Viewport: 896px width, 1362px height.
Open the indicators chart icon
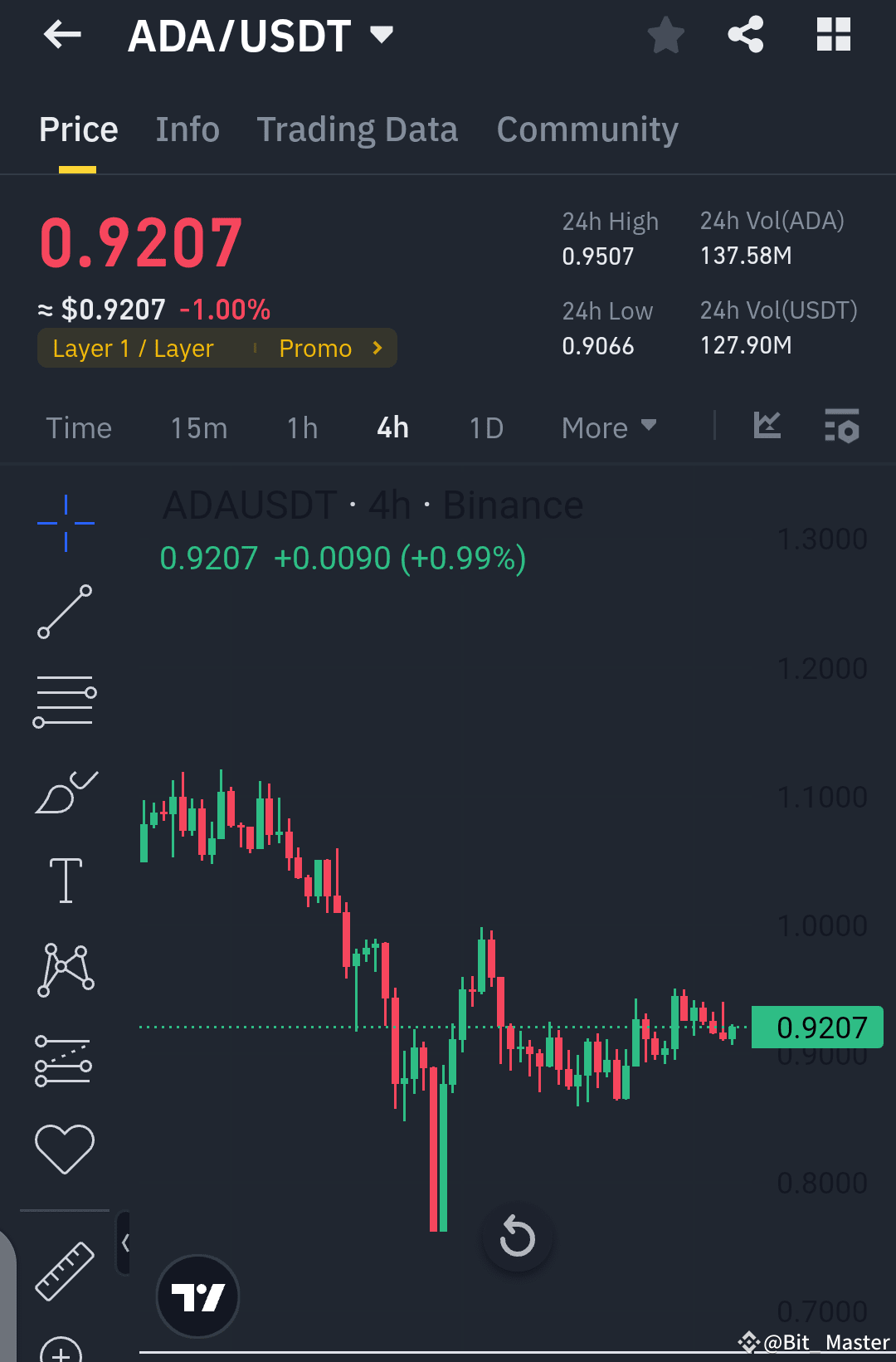pos(767,427)
